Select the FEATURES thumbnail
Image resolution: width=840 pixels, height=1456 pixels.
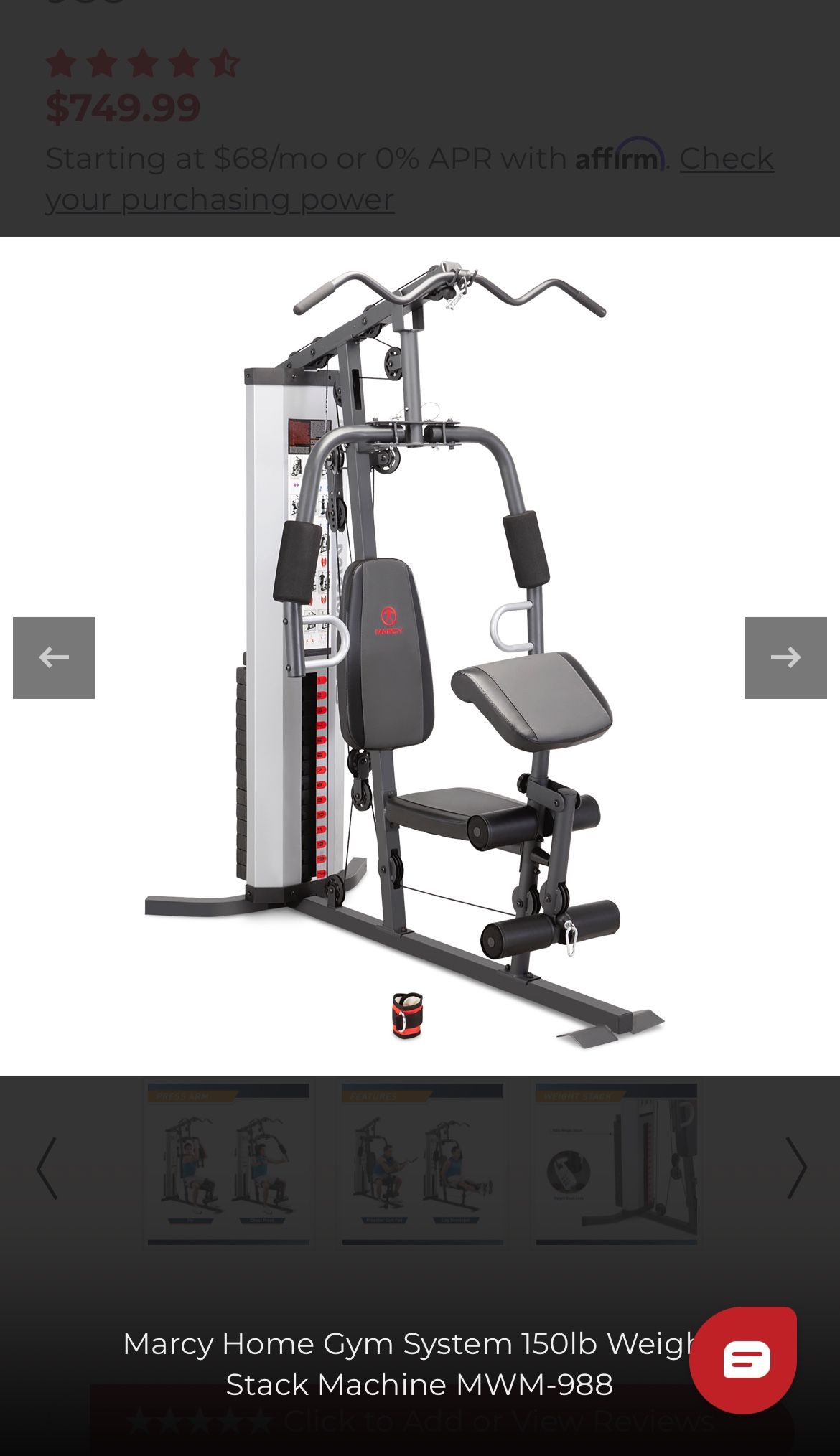click(x=422, y=1161)
